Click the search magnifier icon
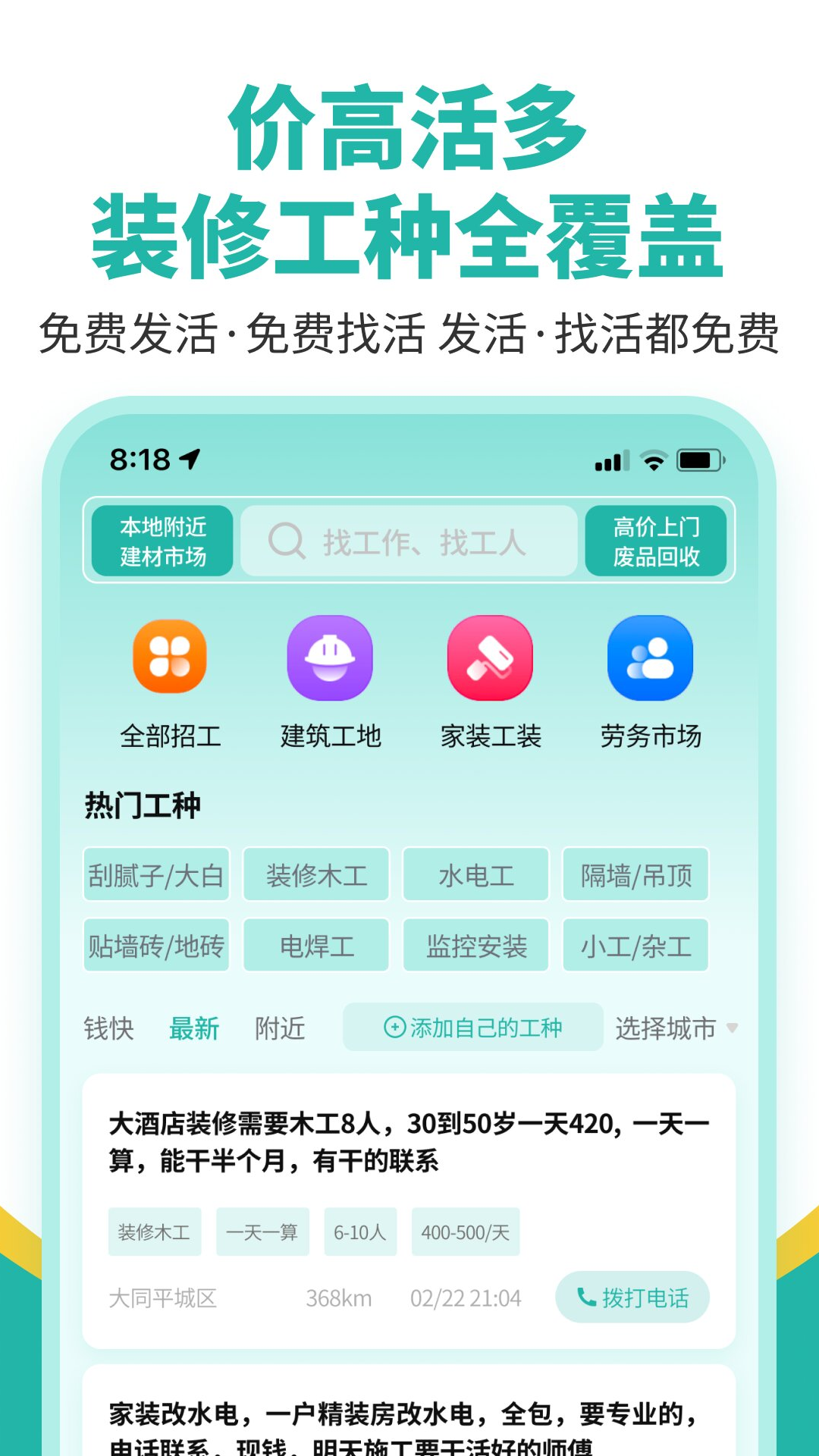 pyautogui.click(x=285, y=540)
